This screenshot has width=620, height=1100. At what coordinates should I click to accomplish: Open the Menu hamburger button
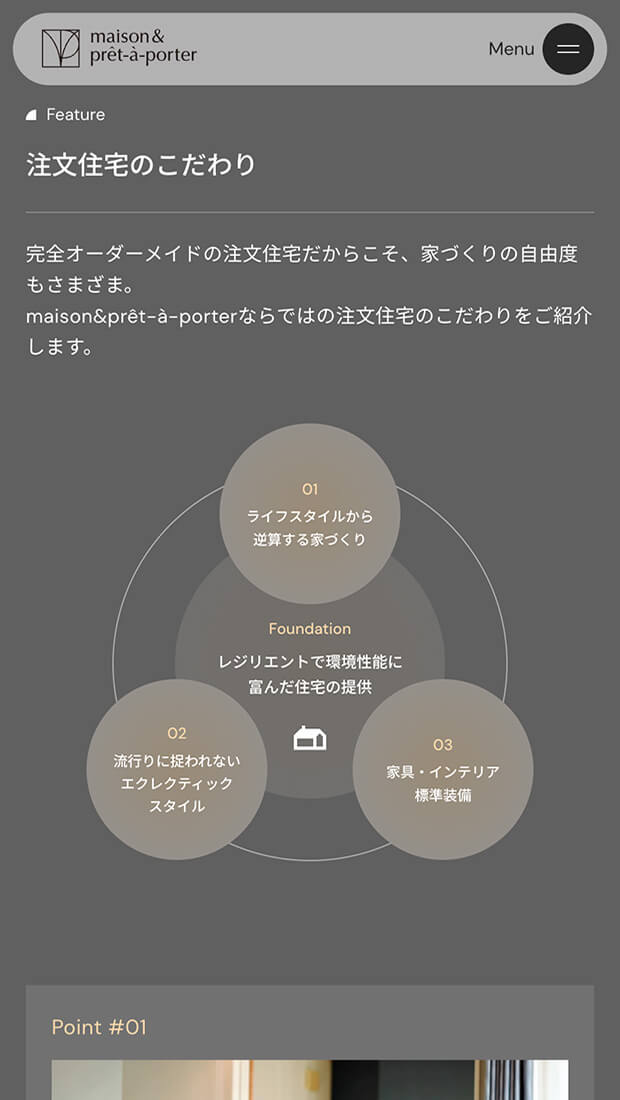pyautogui.click(x=567, y=49)
